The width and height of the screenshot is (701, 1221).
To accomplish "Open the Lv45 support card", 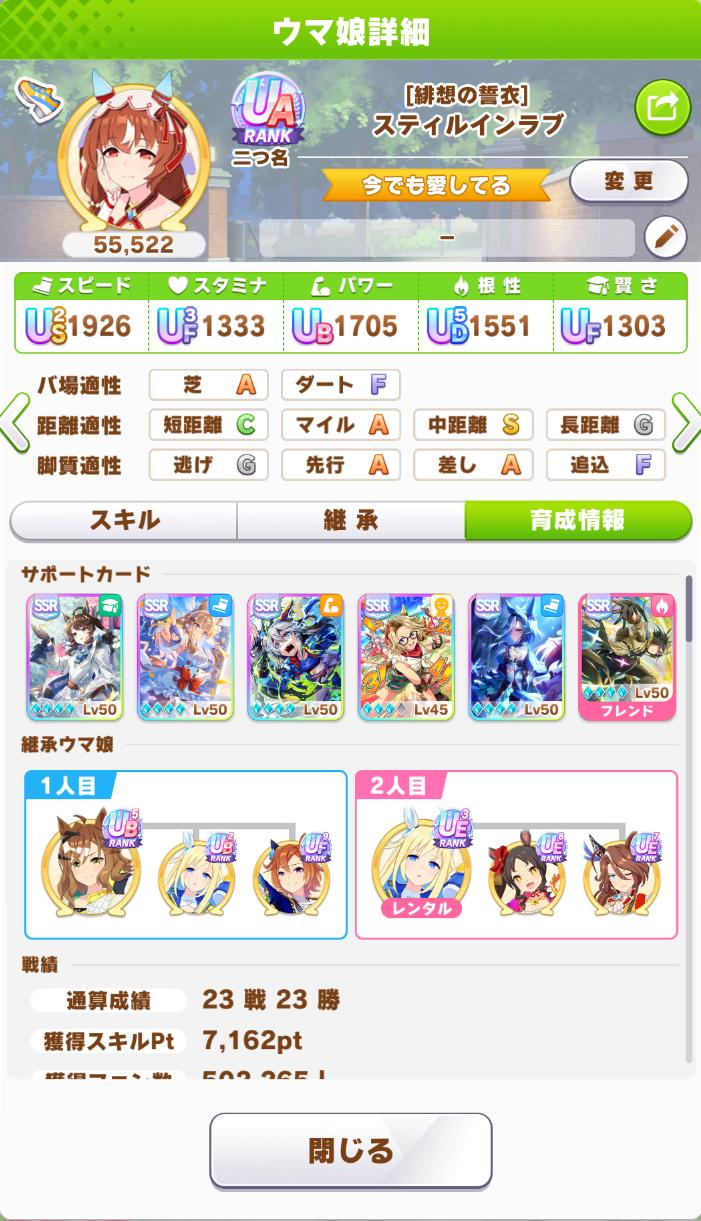I will click(406, 656).
